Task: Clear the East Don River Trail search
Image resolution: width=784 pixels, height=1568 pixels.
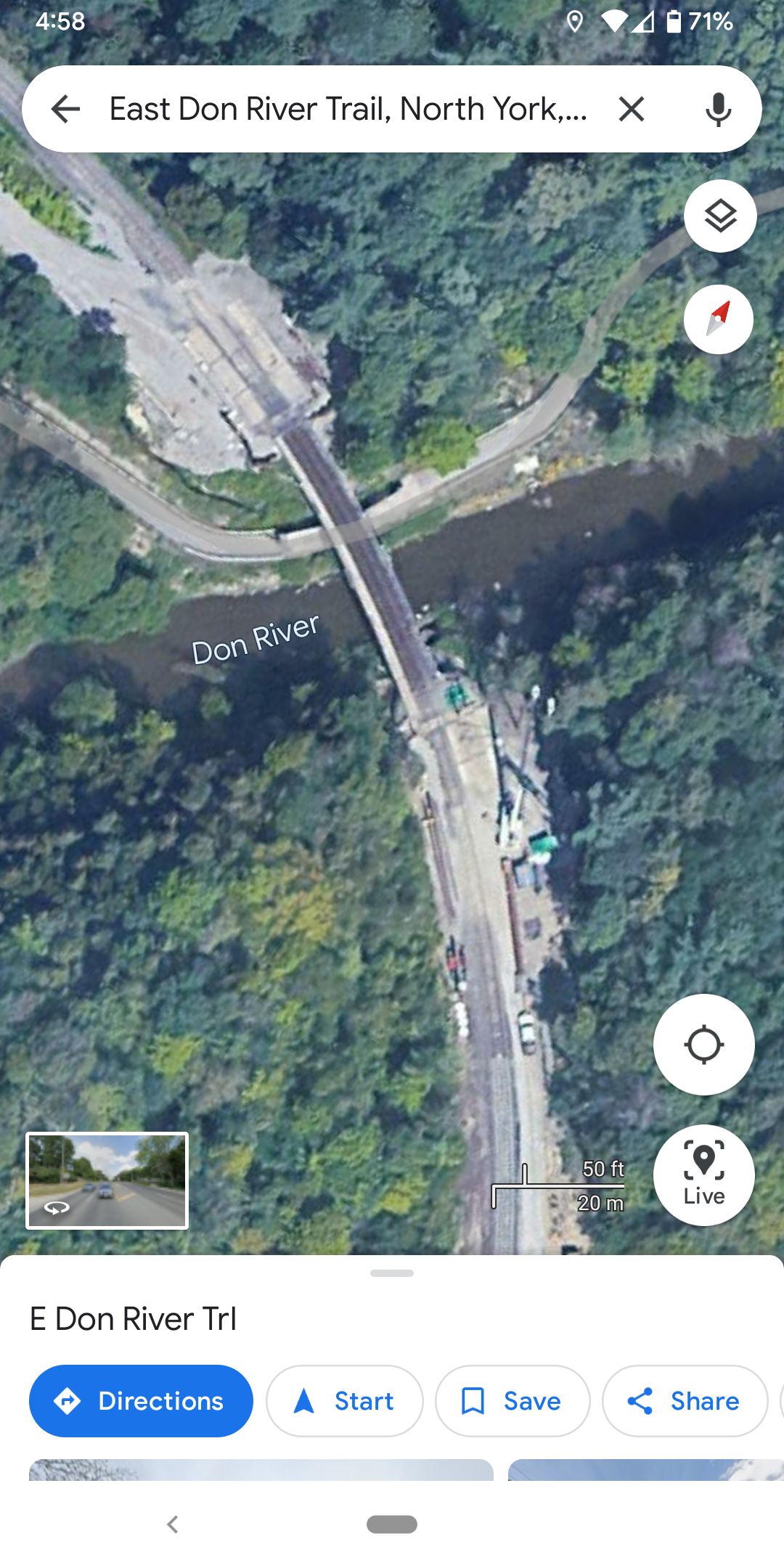Action: pos(632,109)
